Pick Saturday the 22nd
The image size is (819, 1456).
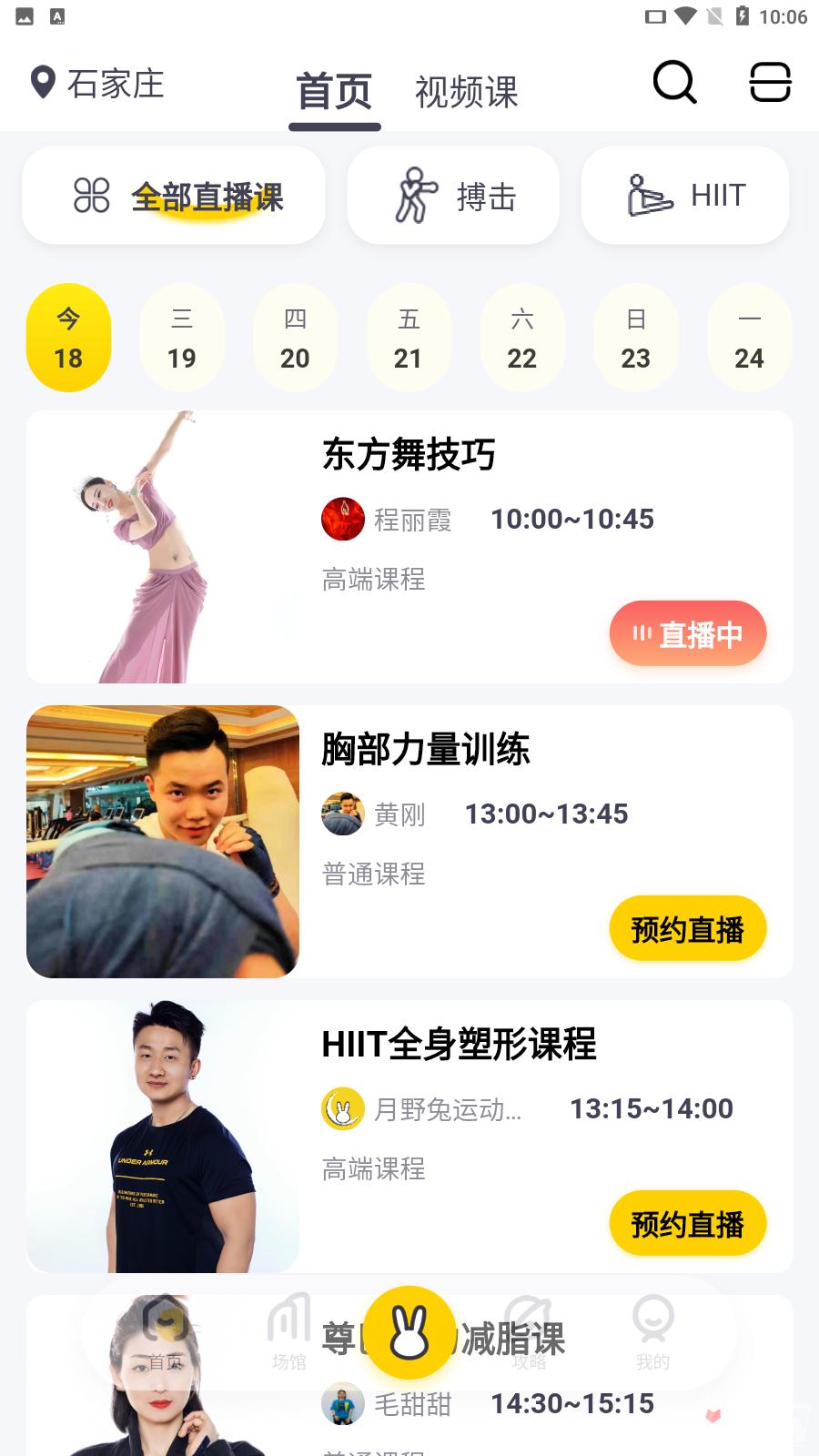(x=522, y=339)
